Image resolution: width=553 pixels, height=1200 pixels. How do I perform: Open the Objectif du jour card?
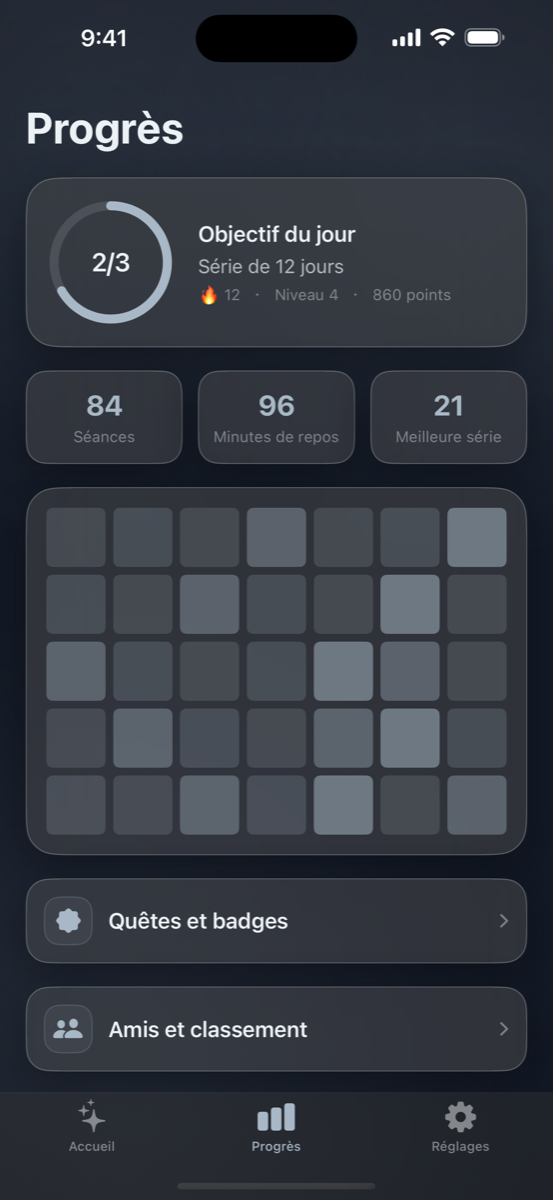pos(276,262)
